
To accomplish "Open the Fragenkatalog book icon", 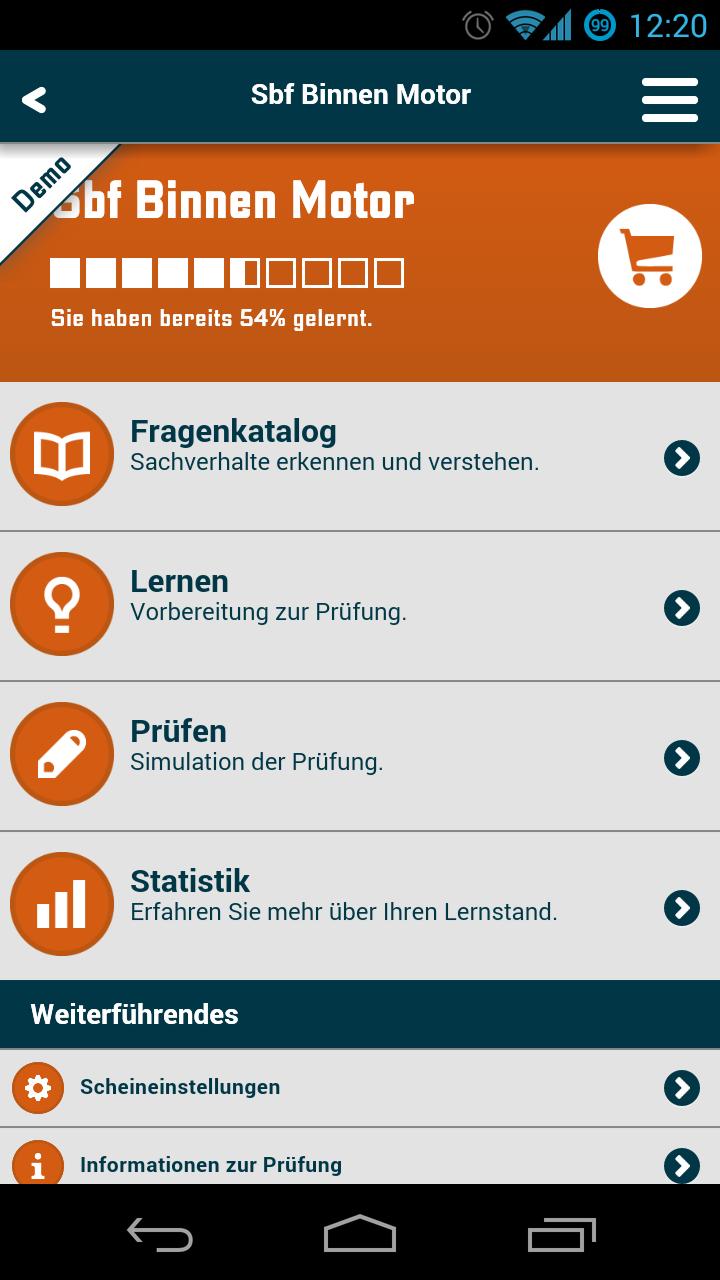I will [x=61, y=453].
